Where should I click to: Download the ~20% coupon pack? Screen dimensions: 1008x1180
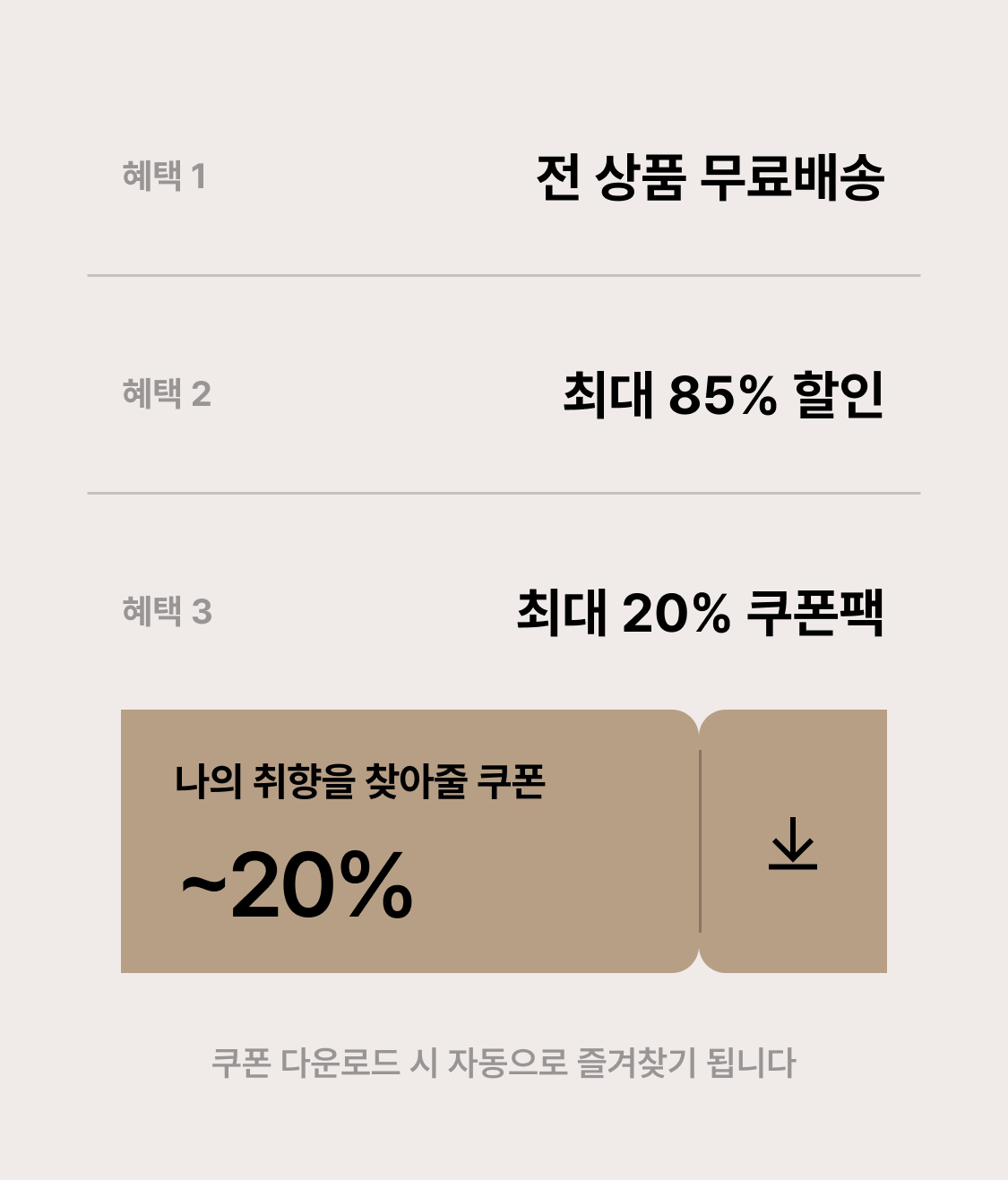point(793,842)
